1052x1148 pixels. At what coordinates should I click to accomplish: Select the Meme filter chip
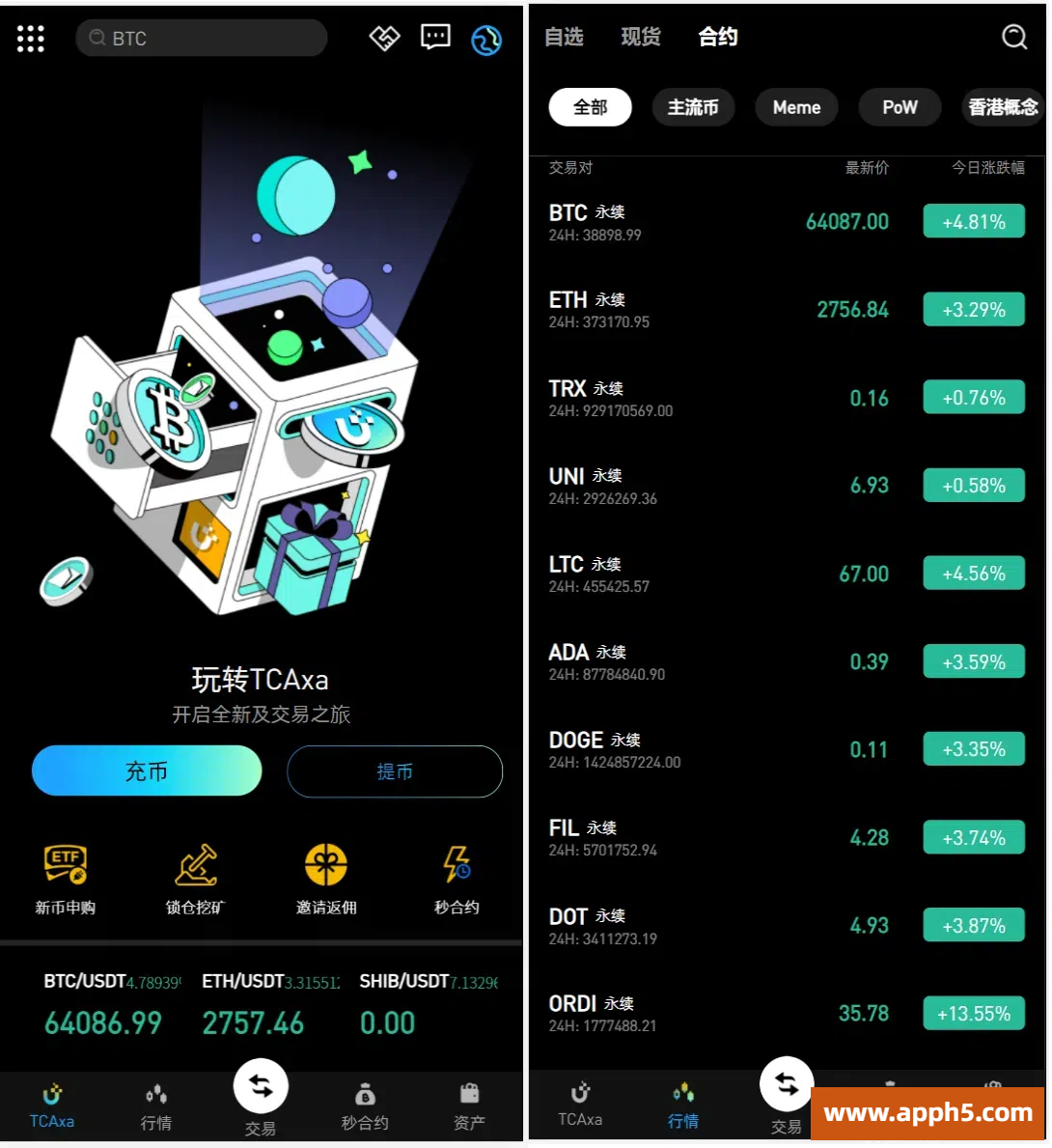pyautogui.click(x=796, y=107)
